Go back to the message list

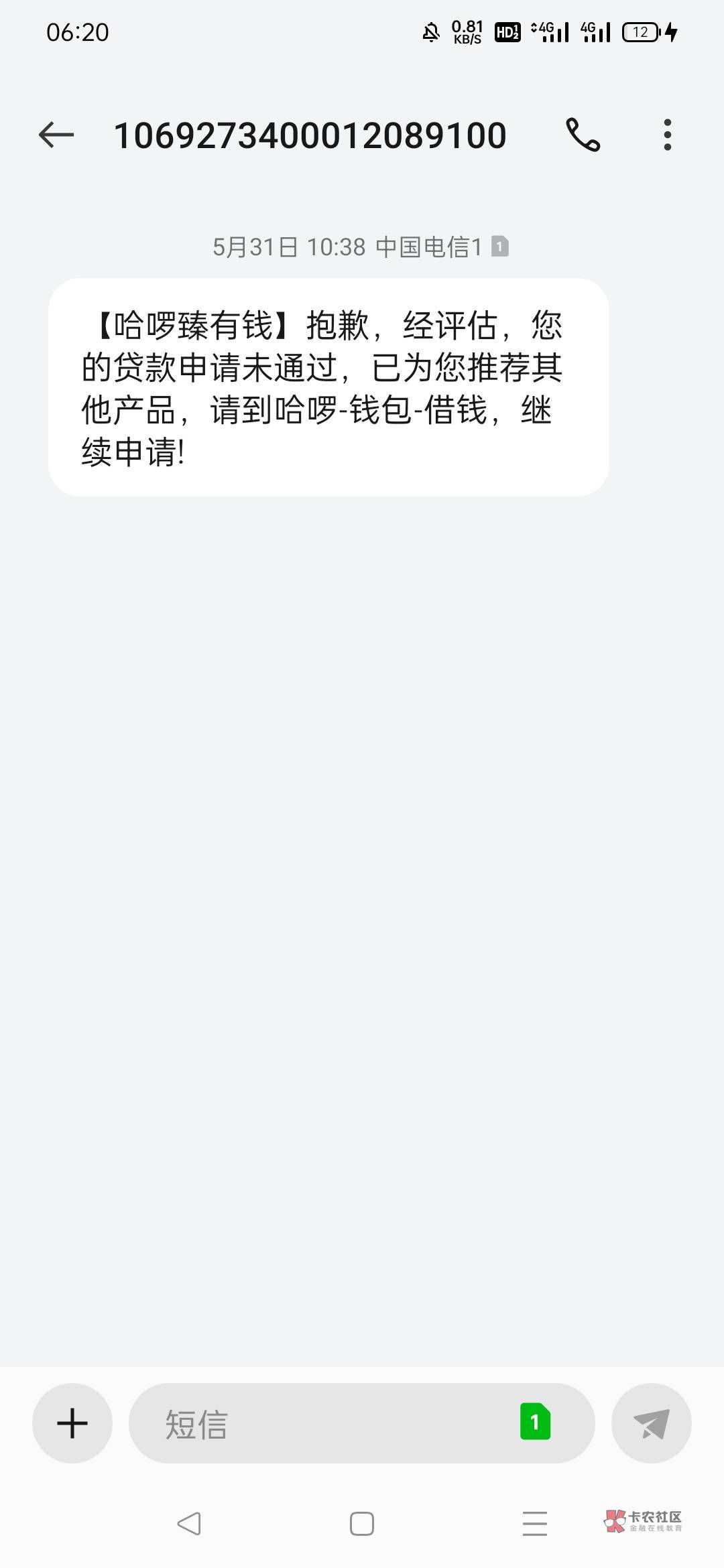coord(56,135)
